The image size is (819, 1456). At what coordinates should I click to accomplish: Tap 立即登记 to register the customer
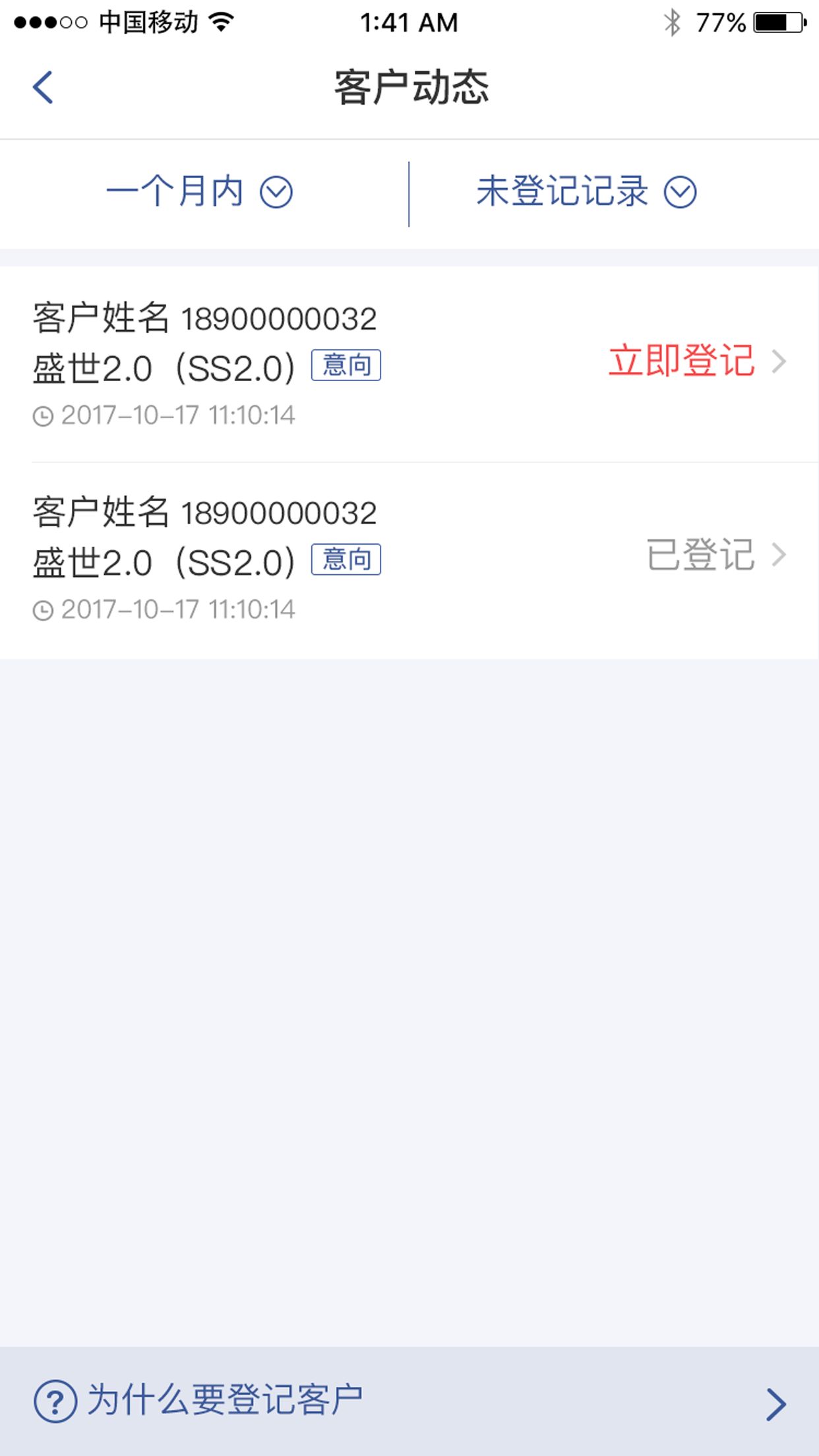click(682, 361)
